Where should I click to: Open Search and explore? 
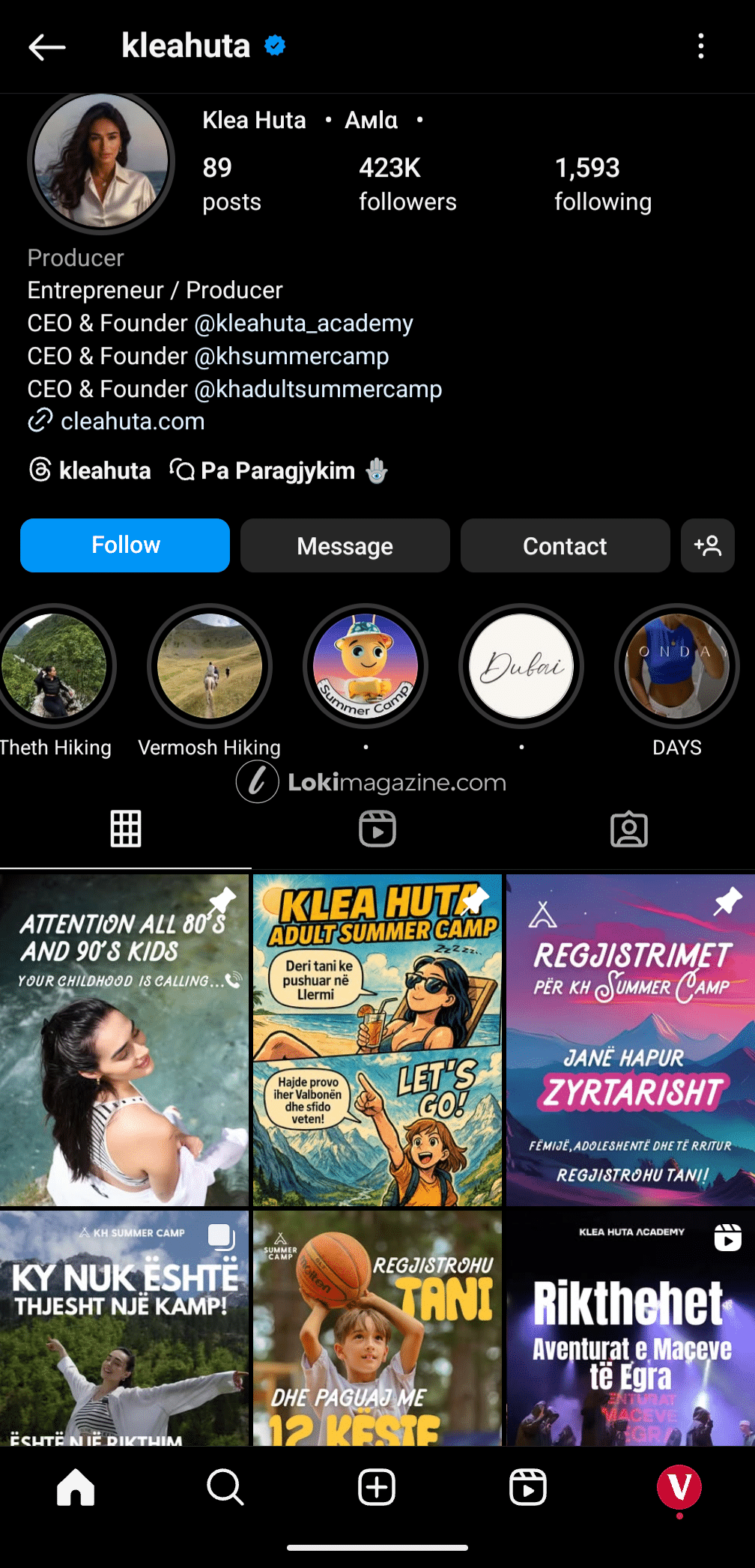[225, 1487]
